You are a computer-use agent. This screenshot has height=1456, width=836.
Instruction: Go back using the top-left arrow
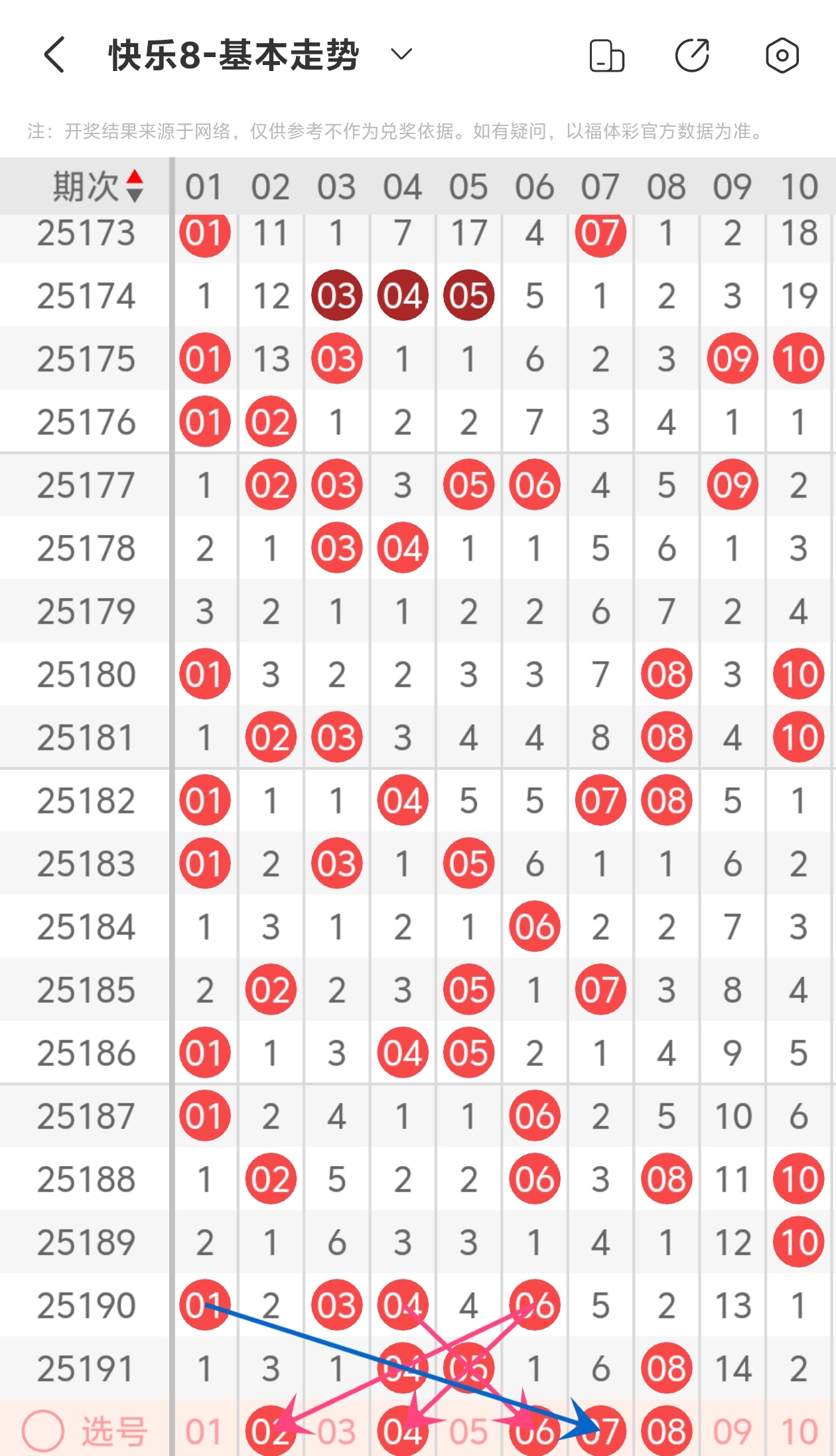point(54,54)
